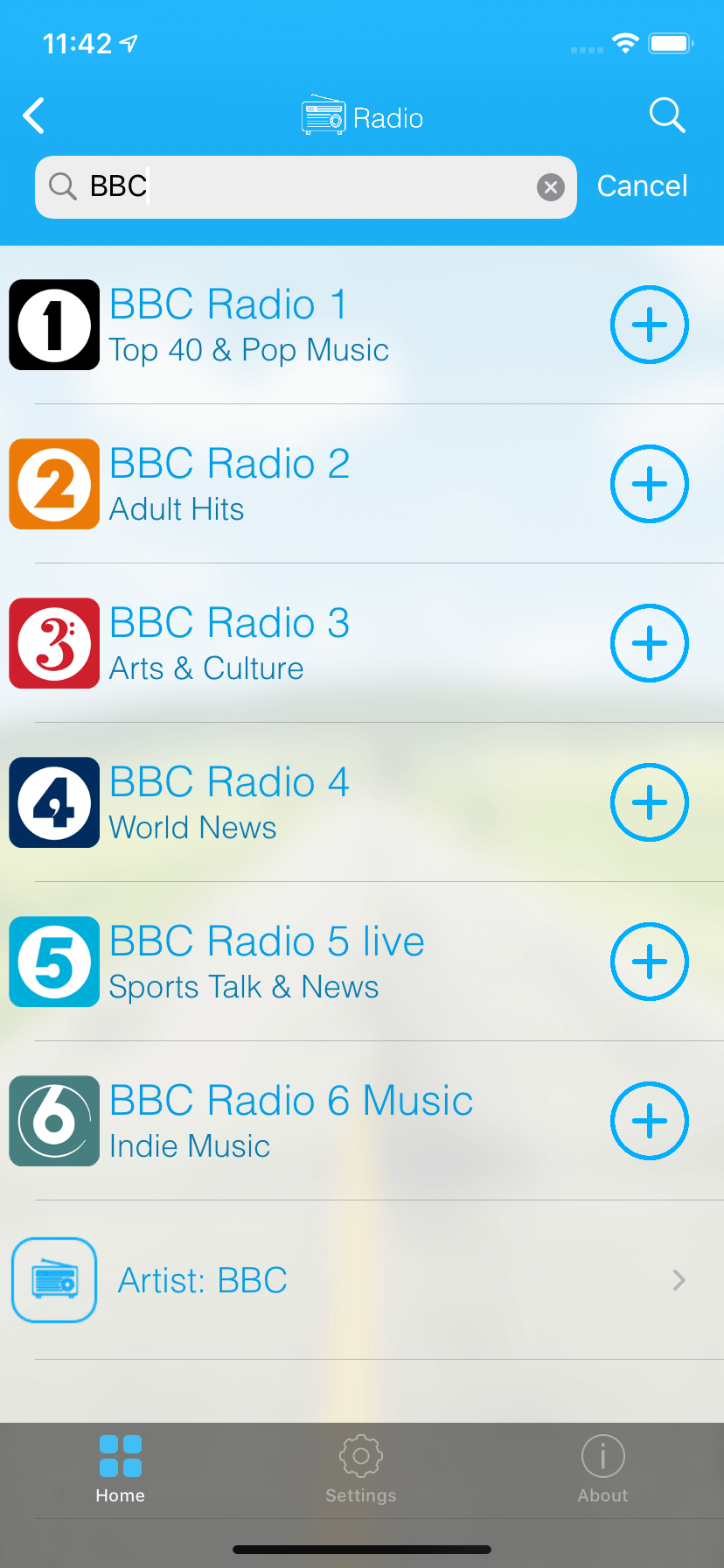724x1568 pixels.
Task: Open the BBC Radio 3 station row
Action: coord(362,643)
